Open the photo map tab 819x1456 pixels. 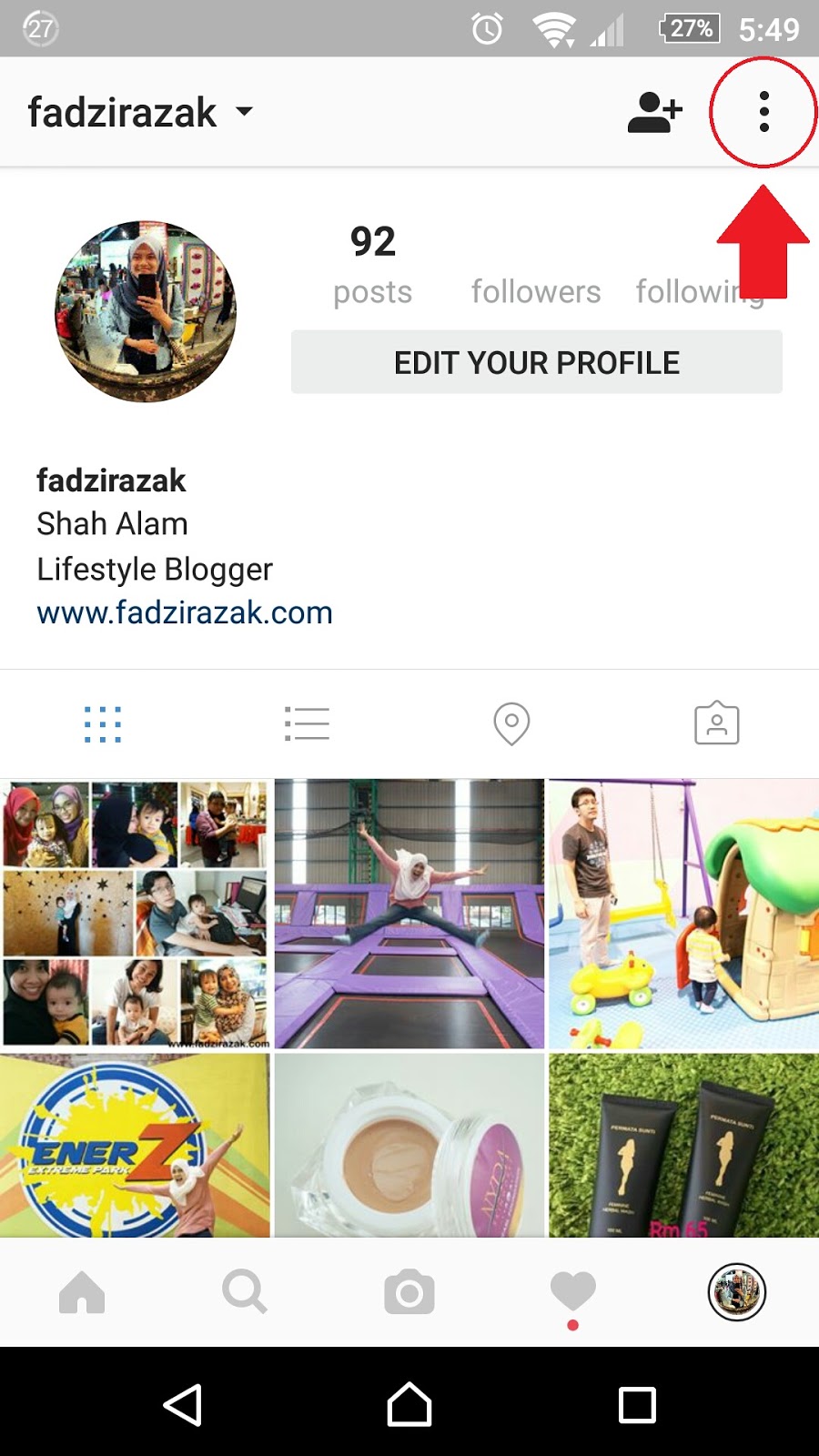(x=511, y=724)
